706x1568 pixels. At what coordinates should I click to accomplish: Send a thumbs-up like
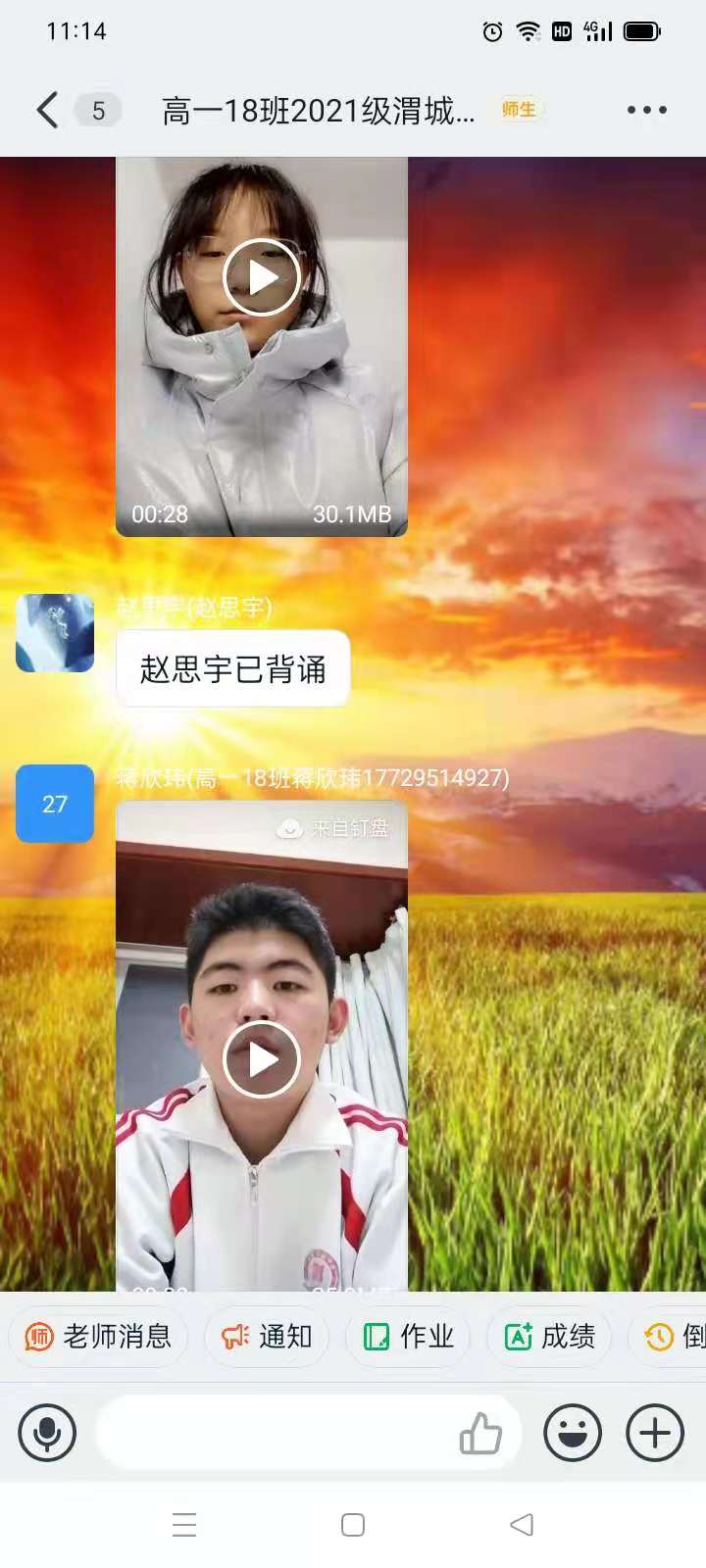pos(480,1433)
